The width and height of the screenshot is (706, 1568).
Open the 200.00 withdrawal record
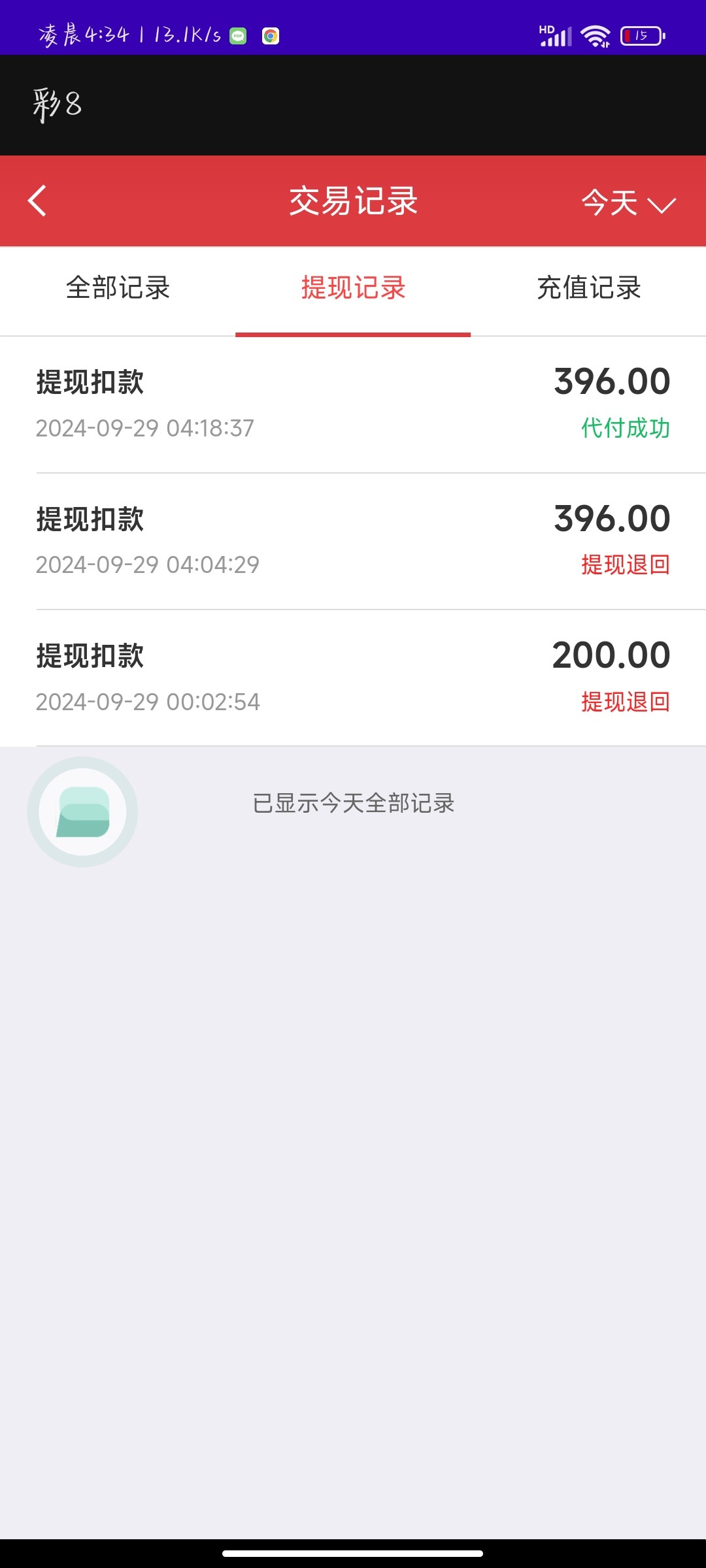(x=353, y=678)
